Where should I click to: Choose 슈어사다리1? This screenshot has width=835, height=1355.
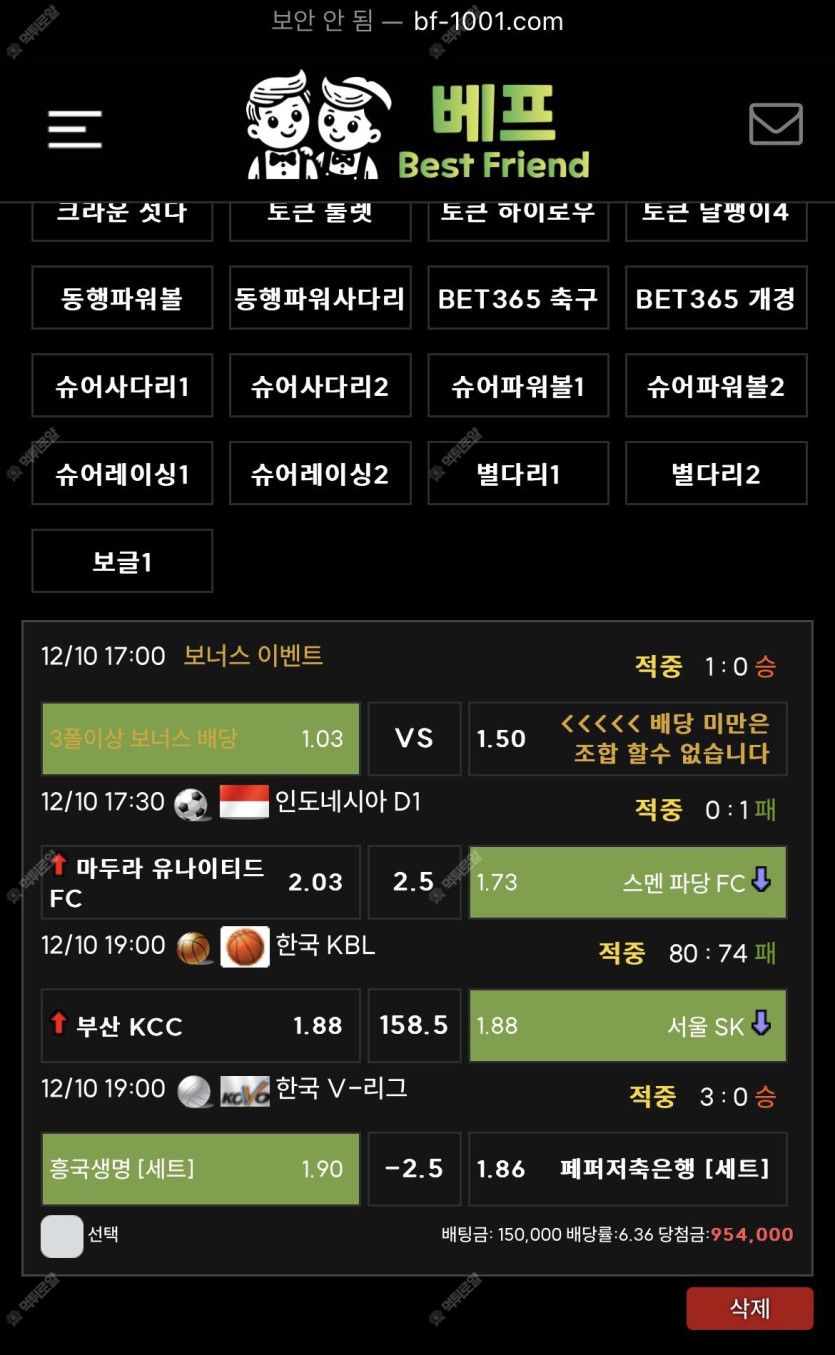coord(122,386)
